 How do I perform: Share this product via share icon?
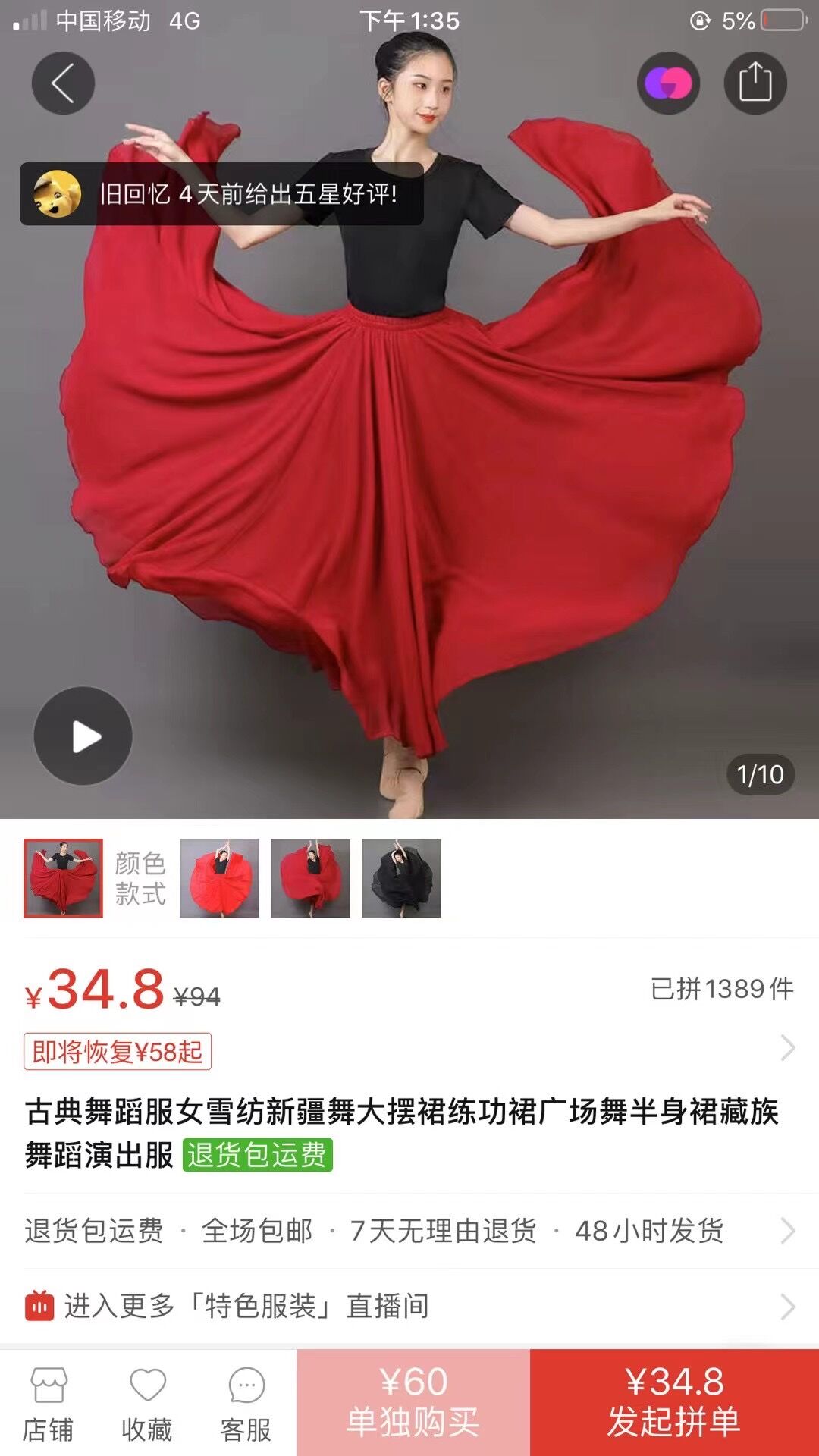(x=755, y=83)
